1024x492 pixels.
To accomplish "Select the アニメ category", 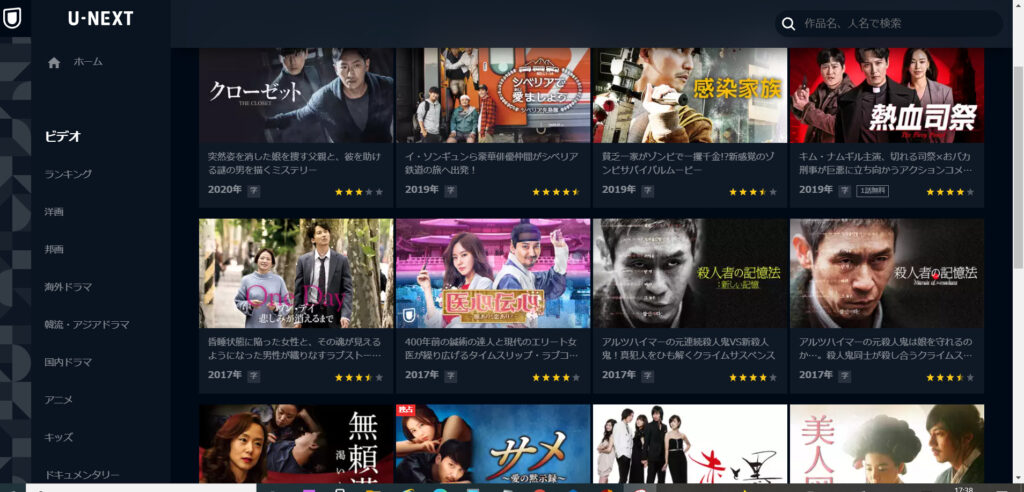I will [59, 399].
